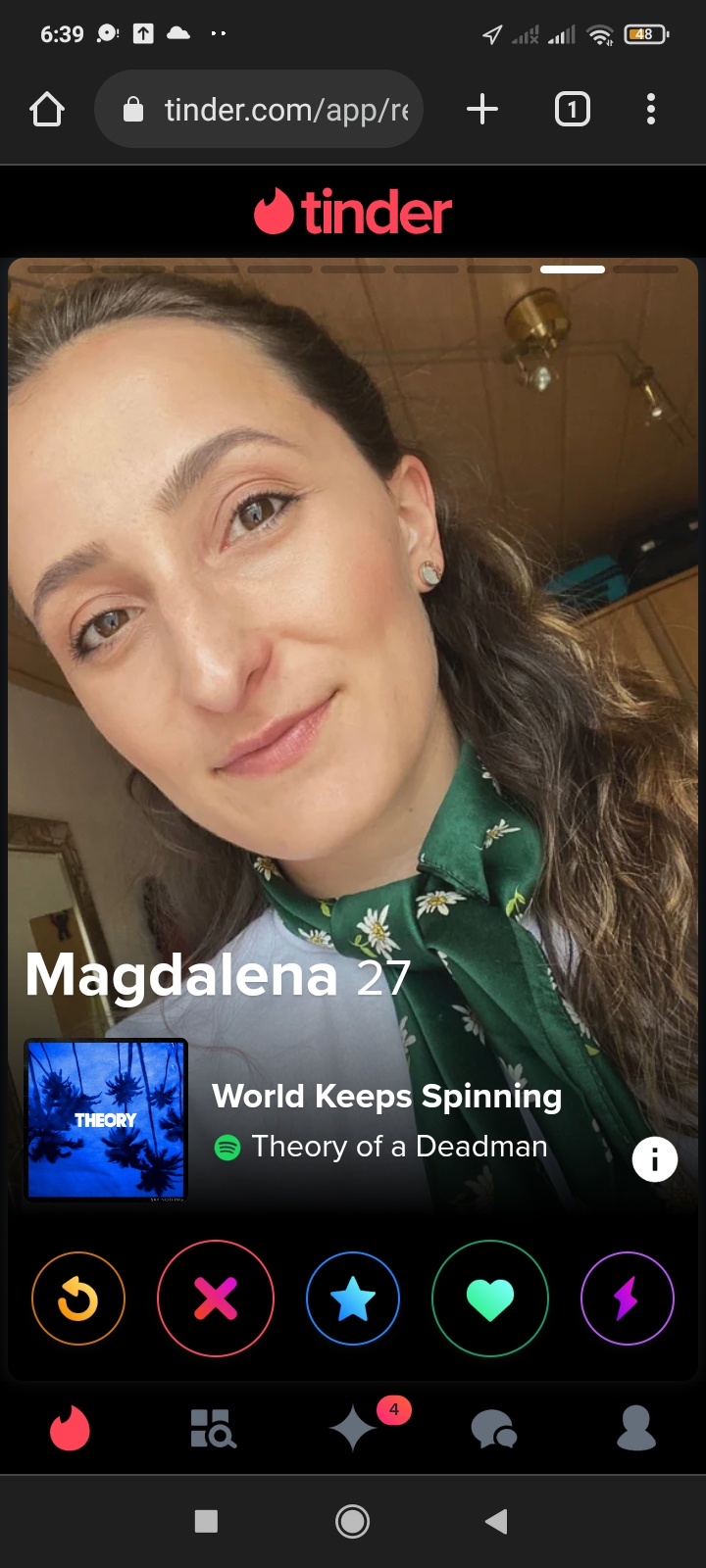Tap the system back button
The width and height of the screenshot is (706, 1568).
click(496, 1521)
